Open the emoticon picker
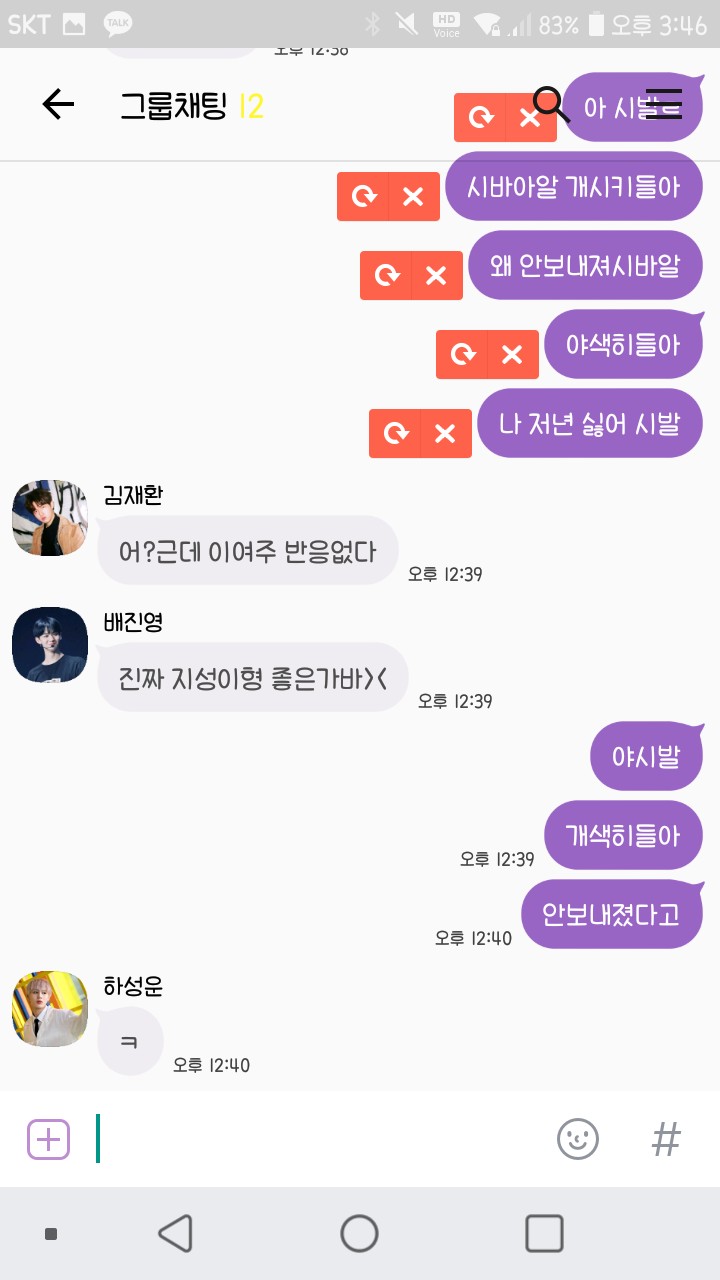720x1280 pixels. 577,1139
